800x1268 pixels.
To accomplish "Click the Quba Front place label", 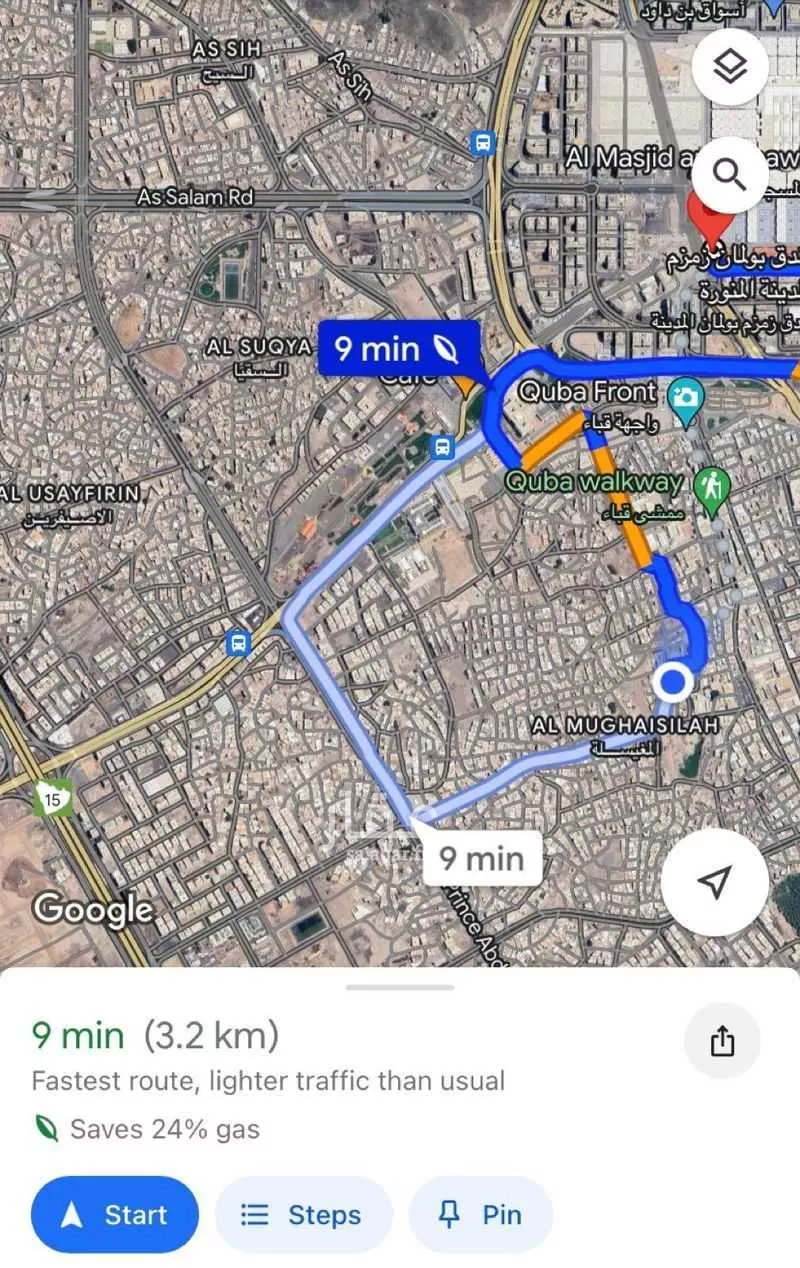I will click(x=588, y=392).
